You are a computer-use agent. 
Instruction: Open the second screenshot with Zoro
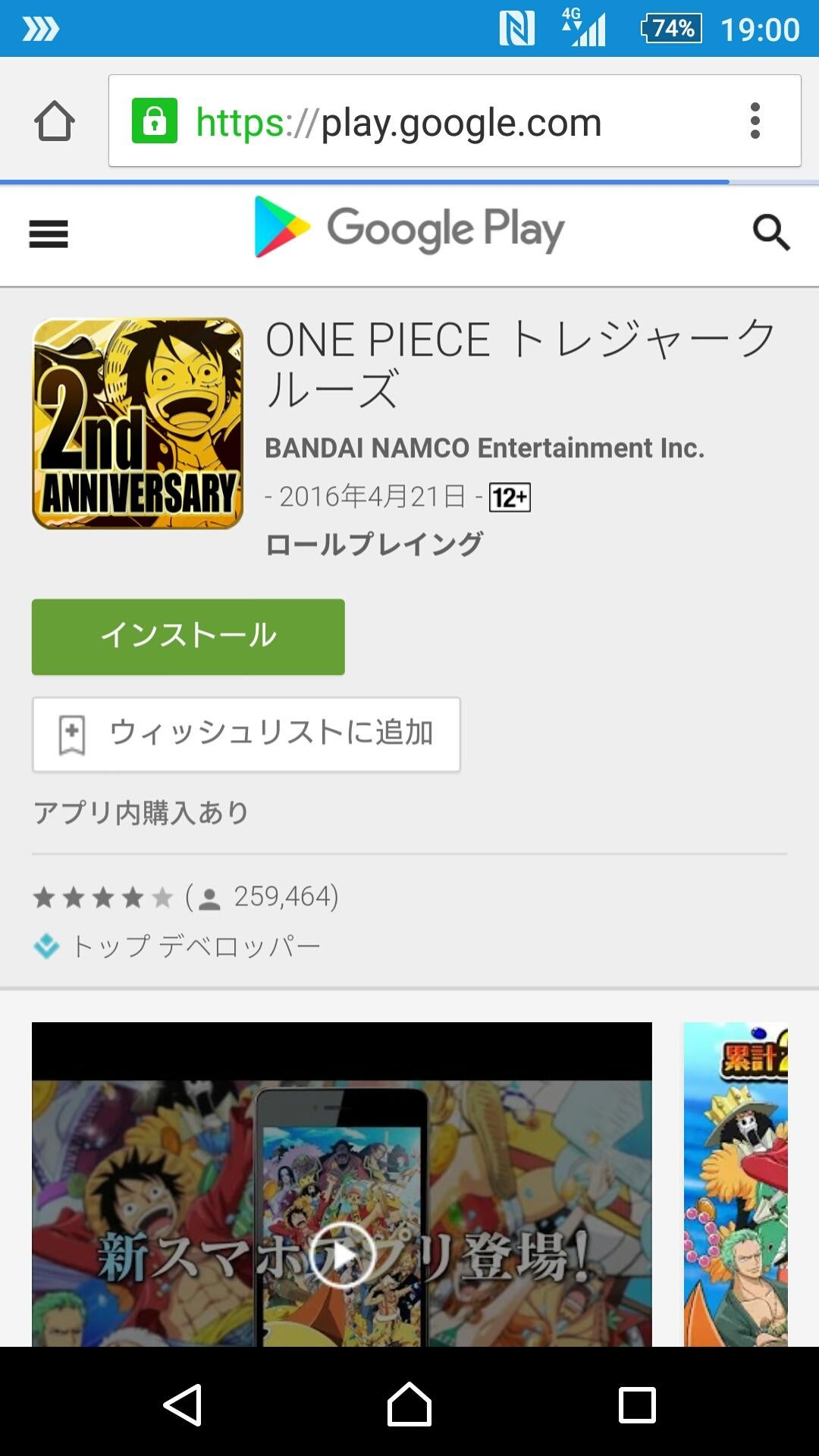point(736,1185)
